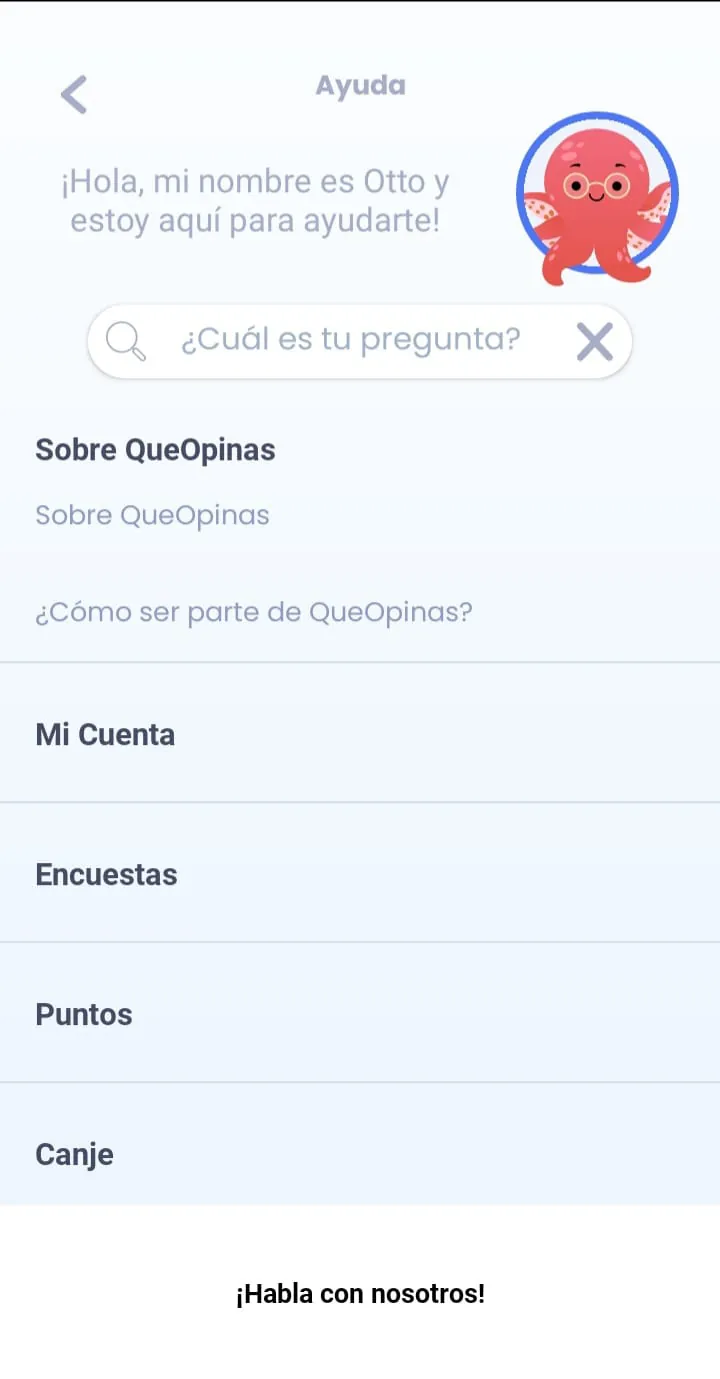Select the 'Puntos' category label
The image size is (720, 1379).
(83, 1014)
